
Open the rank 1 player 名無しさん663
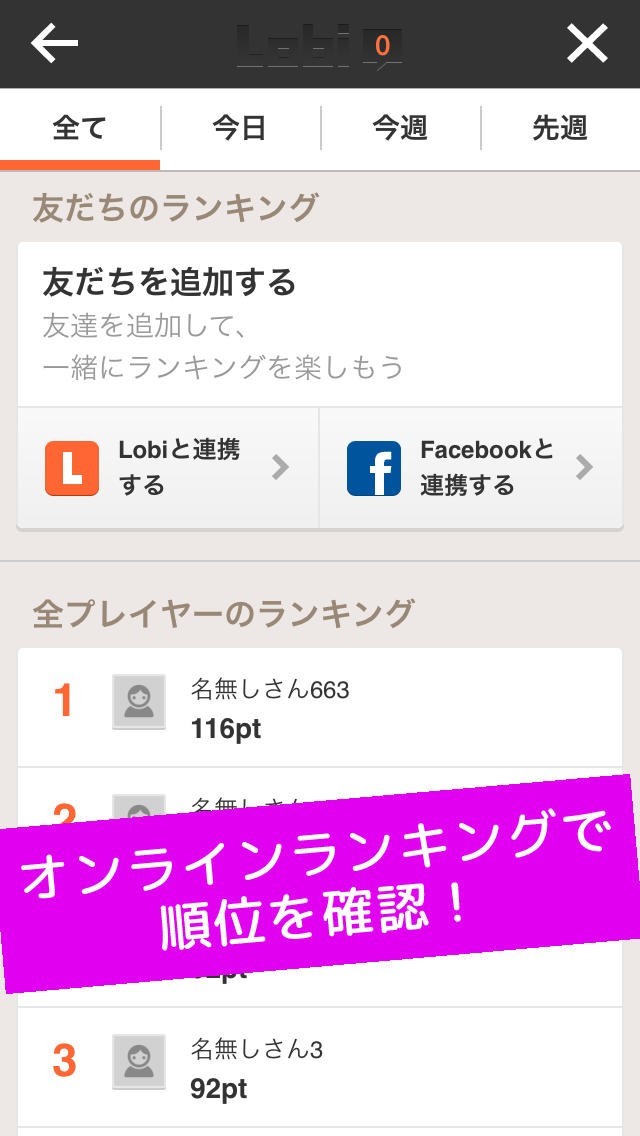pyautogui.click(x=320, y=708)
